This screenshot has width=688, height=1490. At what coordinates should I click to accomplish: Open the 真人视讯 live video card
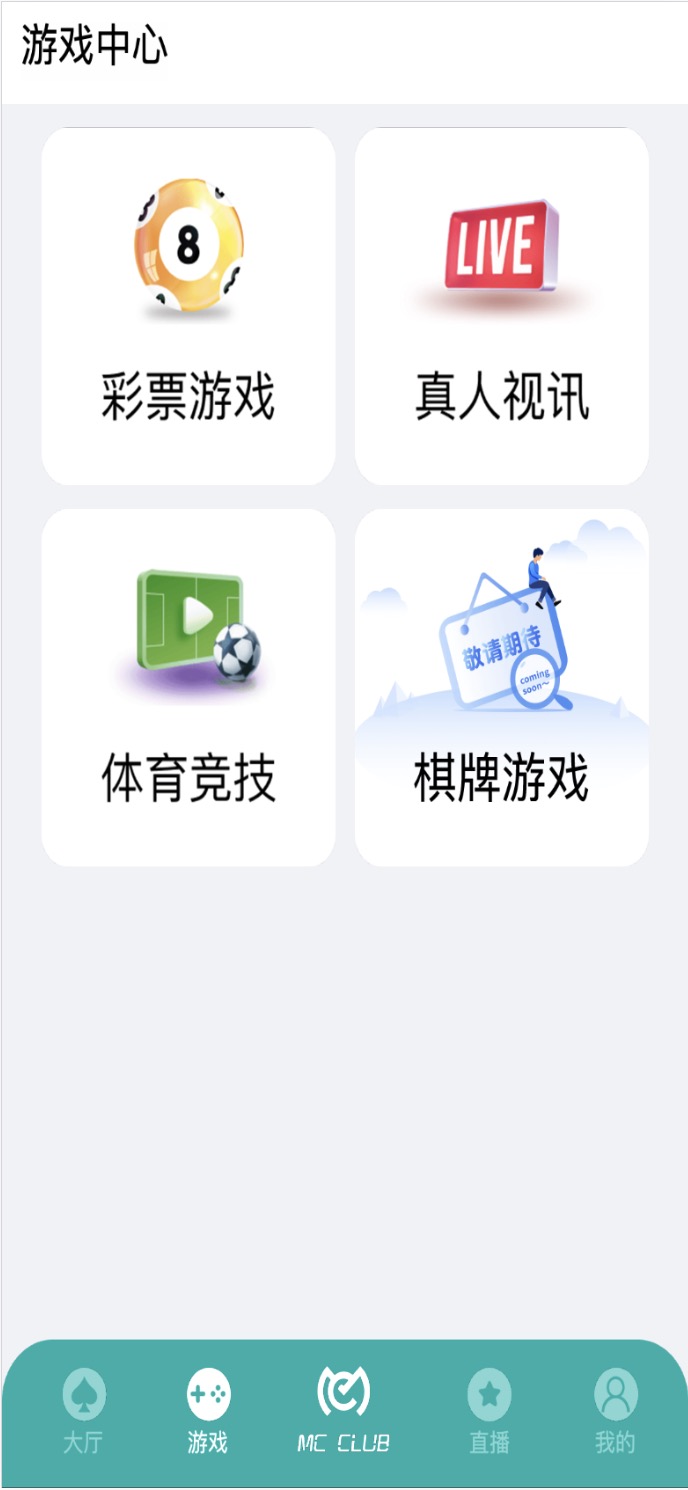point(502,306)
